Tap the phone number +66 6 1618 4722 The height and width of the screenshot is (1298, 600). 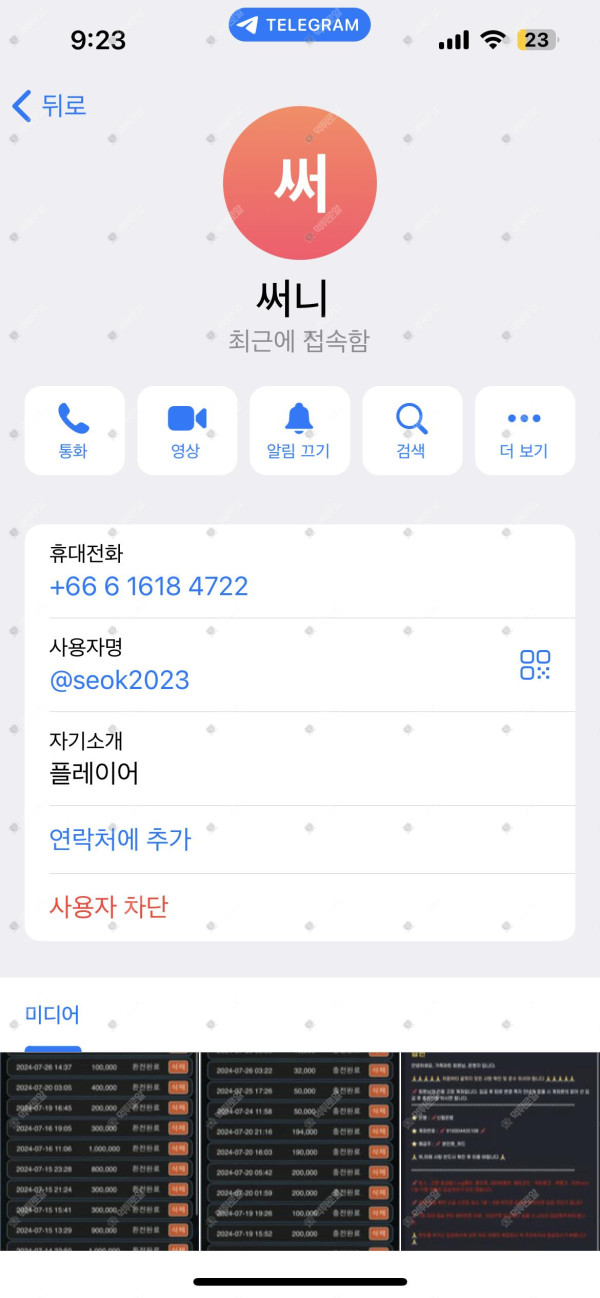(x=149, y=586)
